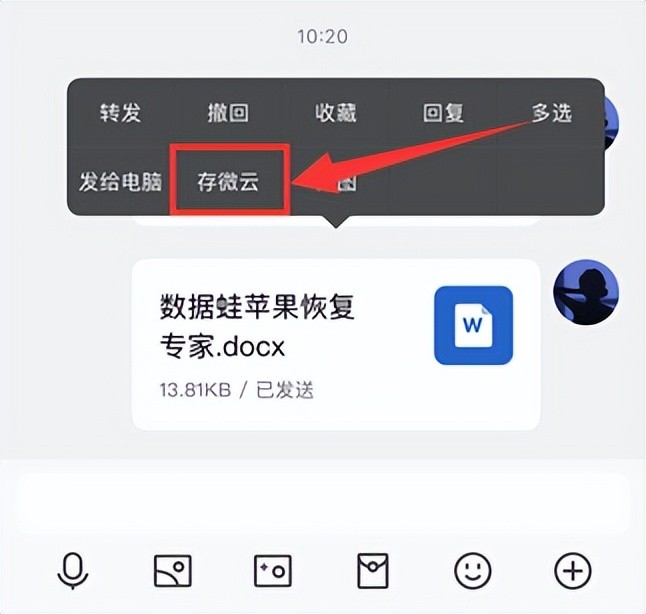
Task: Tap 撤回 to recall the message
Action: (x=227, y=113)
